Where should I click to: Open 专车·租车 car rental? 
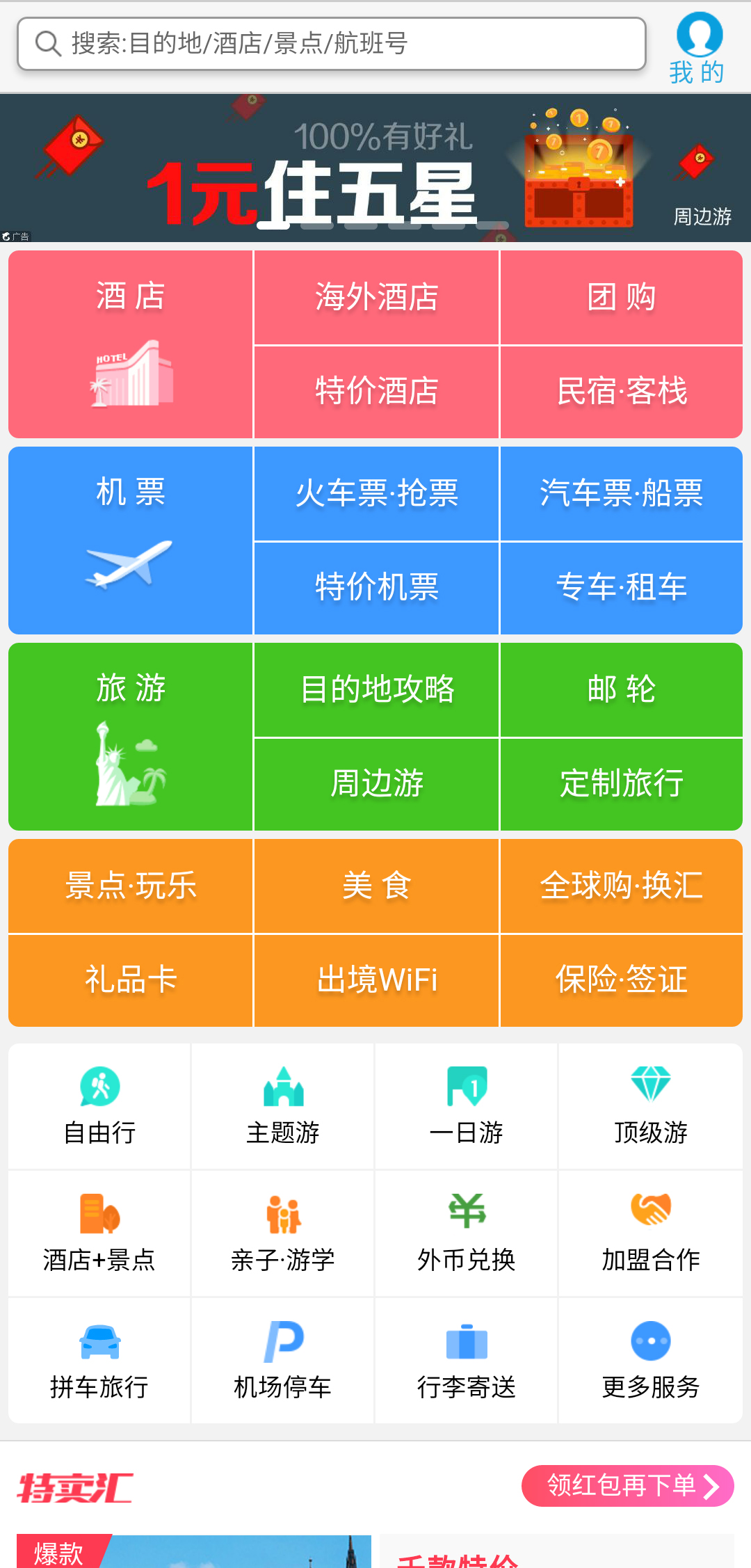point(622,588)
